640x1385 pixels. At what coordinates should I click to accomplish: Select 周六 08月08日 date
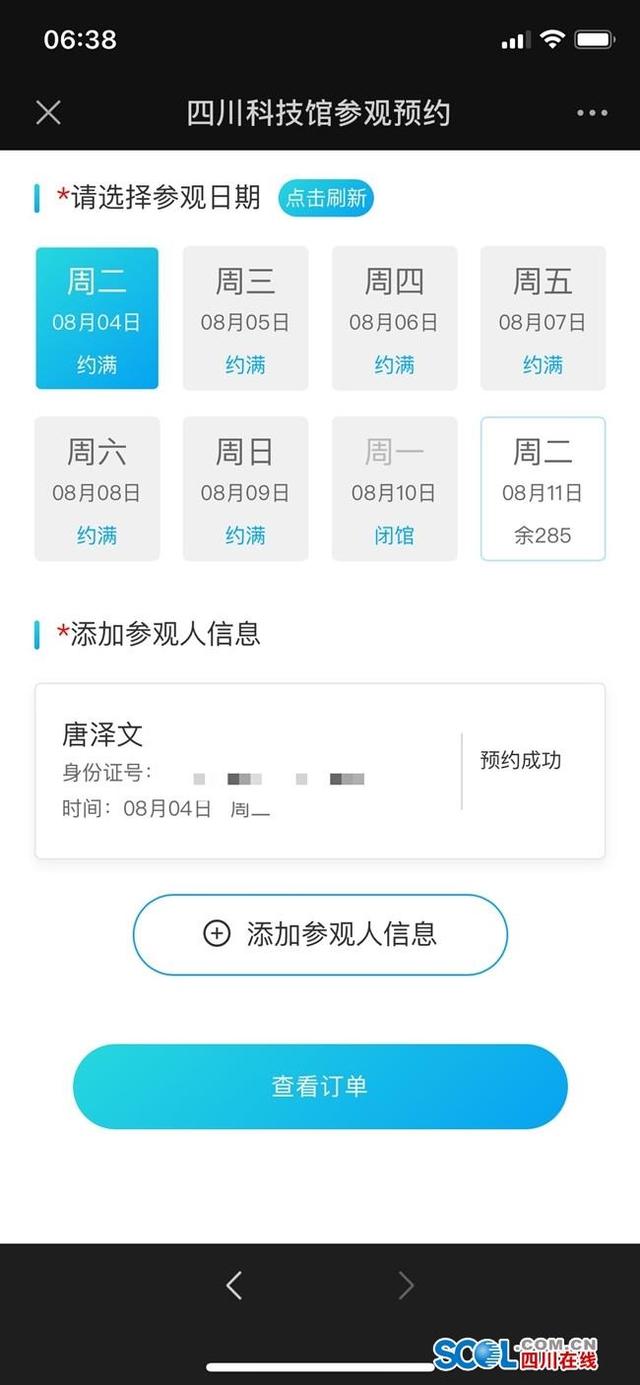97,489
